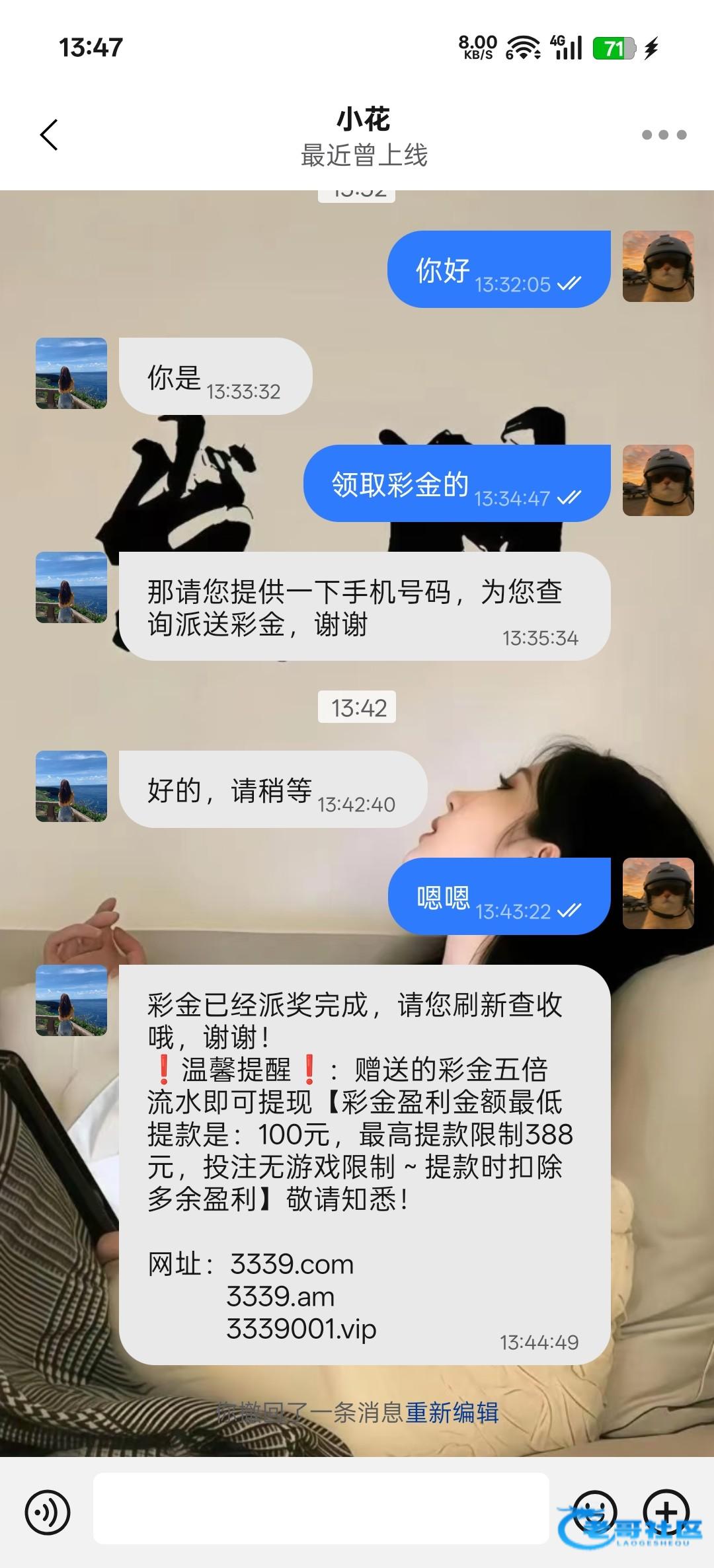
Task: Tap 重新编辑 to re-edit recalled message
Action: pos(452,1413)
